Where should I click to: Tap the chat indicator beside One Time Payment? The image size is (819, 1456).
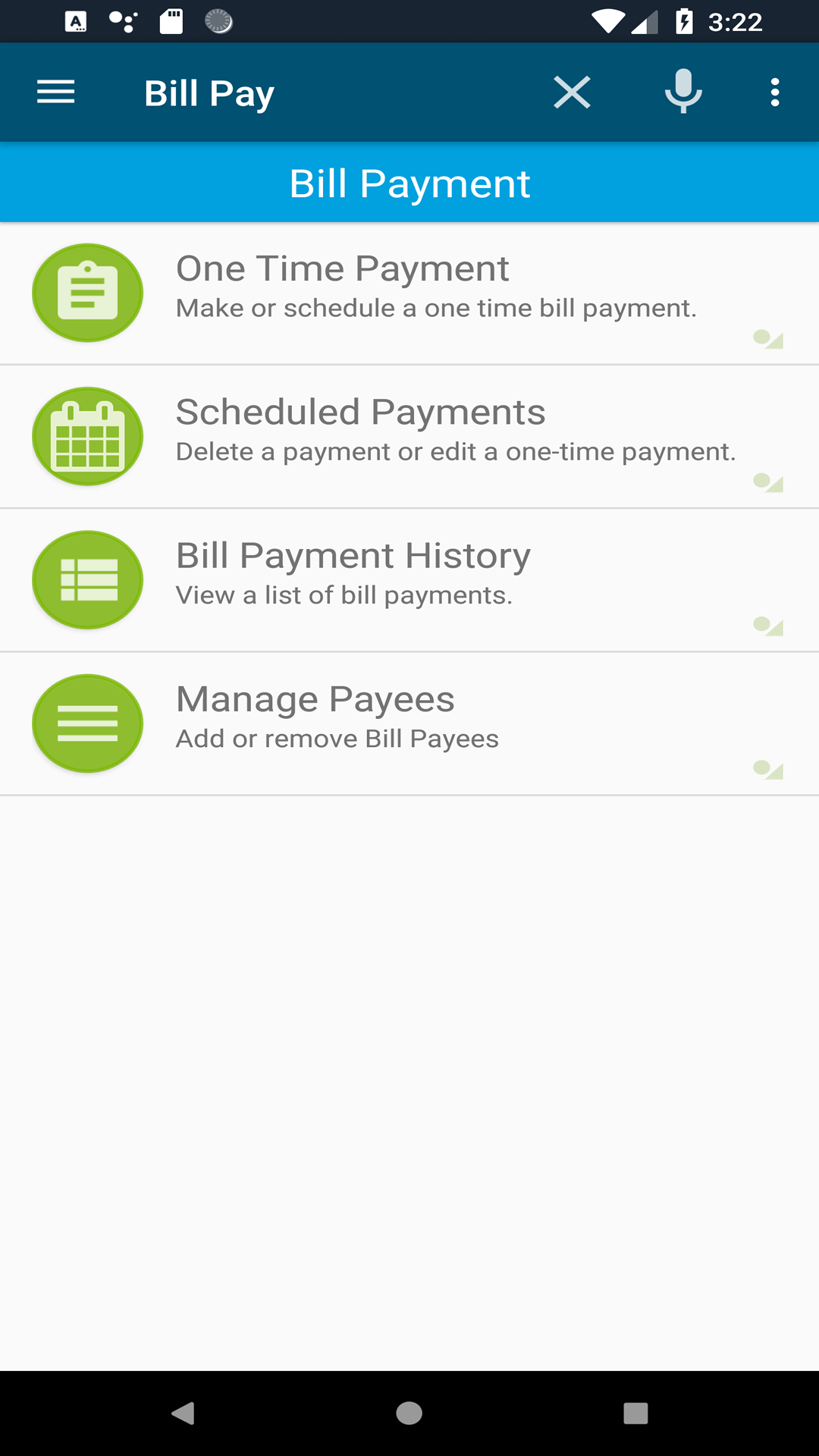point(768,339)
